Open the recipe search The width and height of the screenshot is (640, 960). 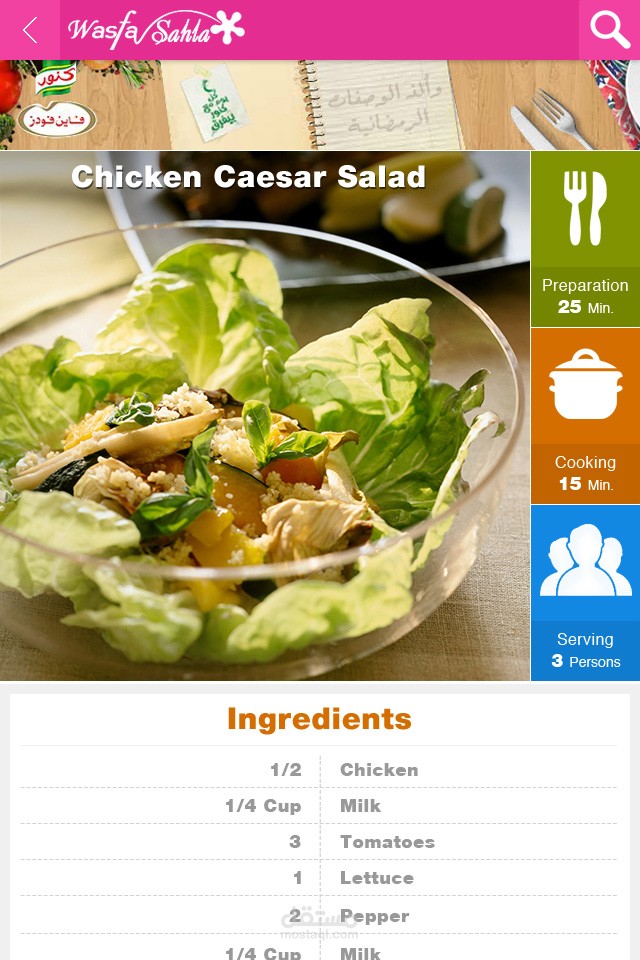point(609,30)
